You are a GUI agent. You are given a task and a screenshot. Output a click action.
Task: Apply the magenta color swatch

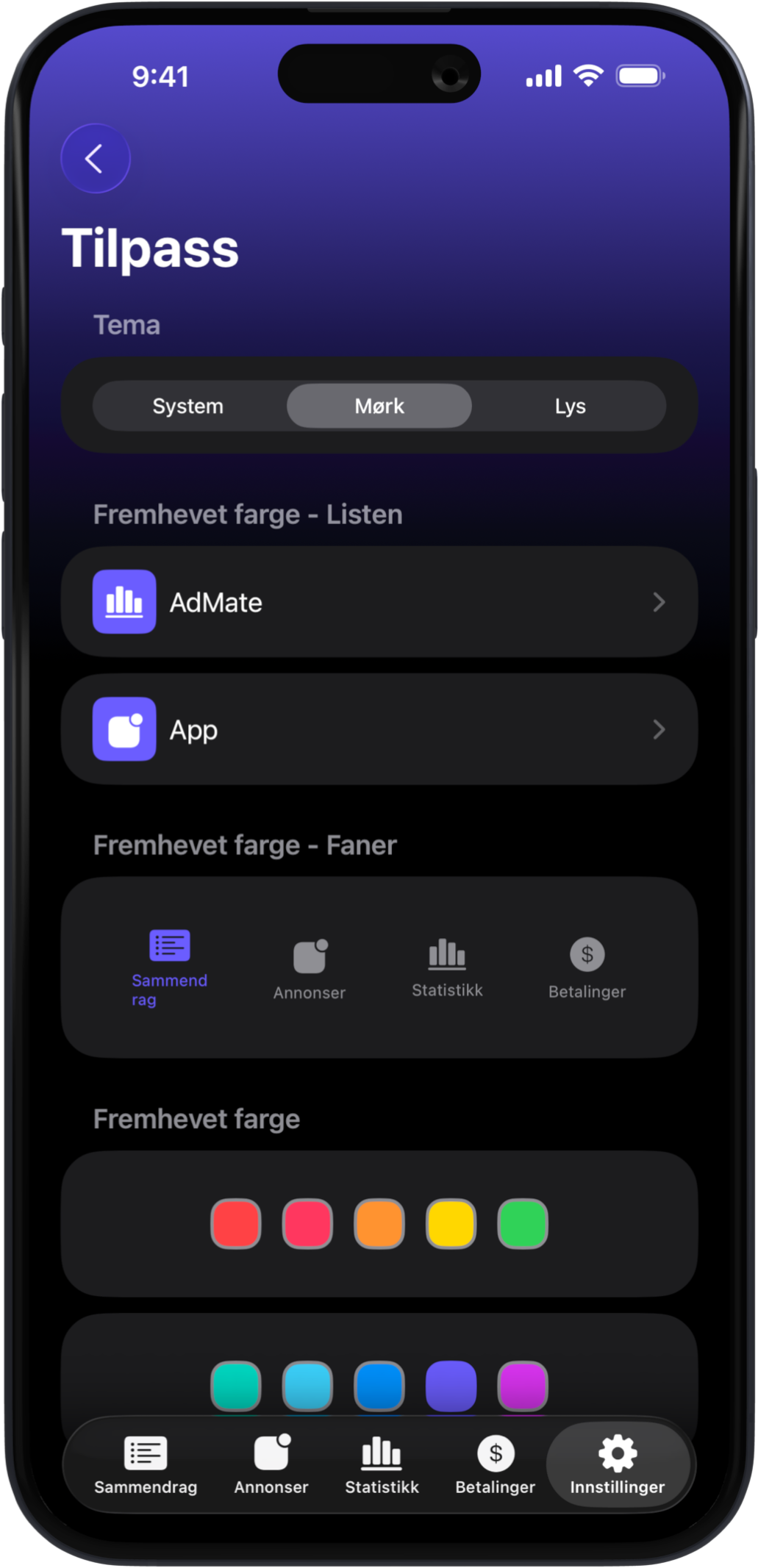click(x=523, y=1386)
